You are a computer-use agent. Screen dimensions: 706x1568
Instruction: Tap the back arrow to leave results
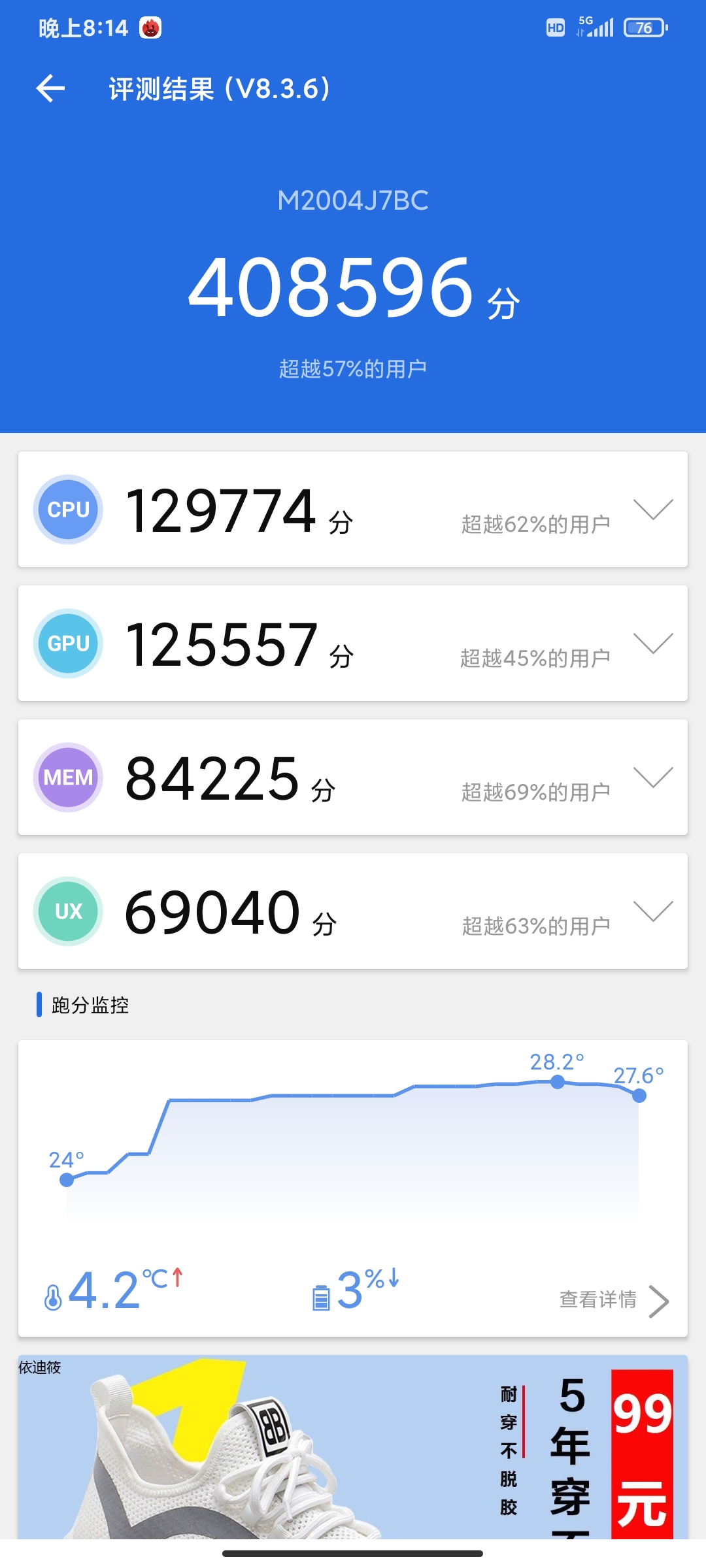pyautogui.click(x=50, y=90)
